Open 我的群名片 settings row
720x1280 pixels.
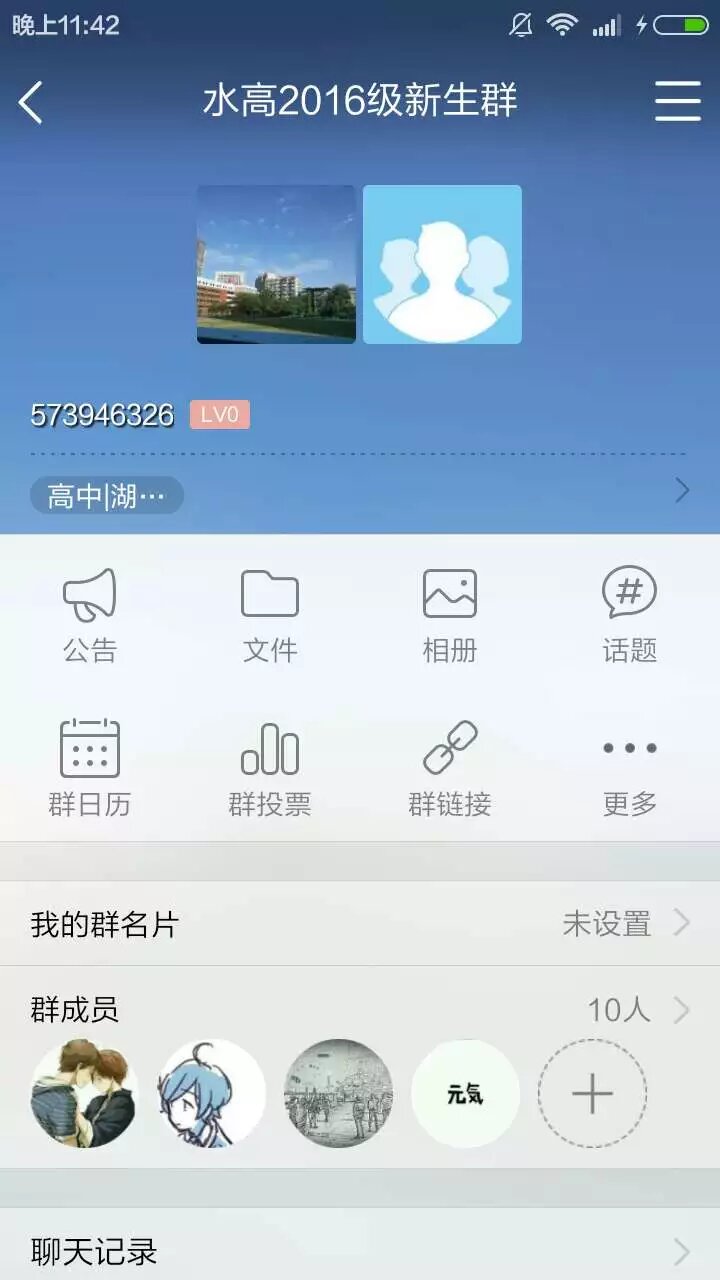coord(360,923)
